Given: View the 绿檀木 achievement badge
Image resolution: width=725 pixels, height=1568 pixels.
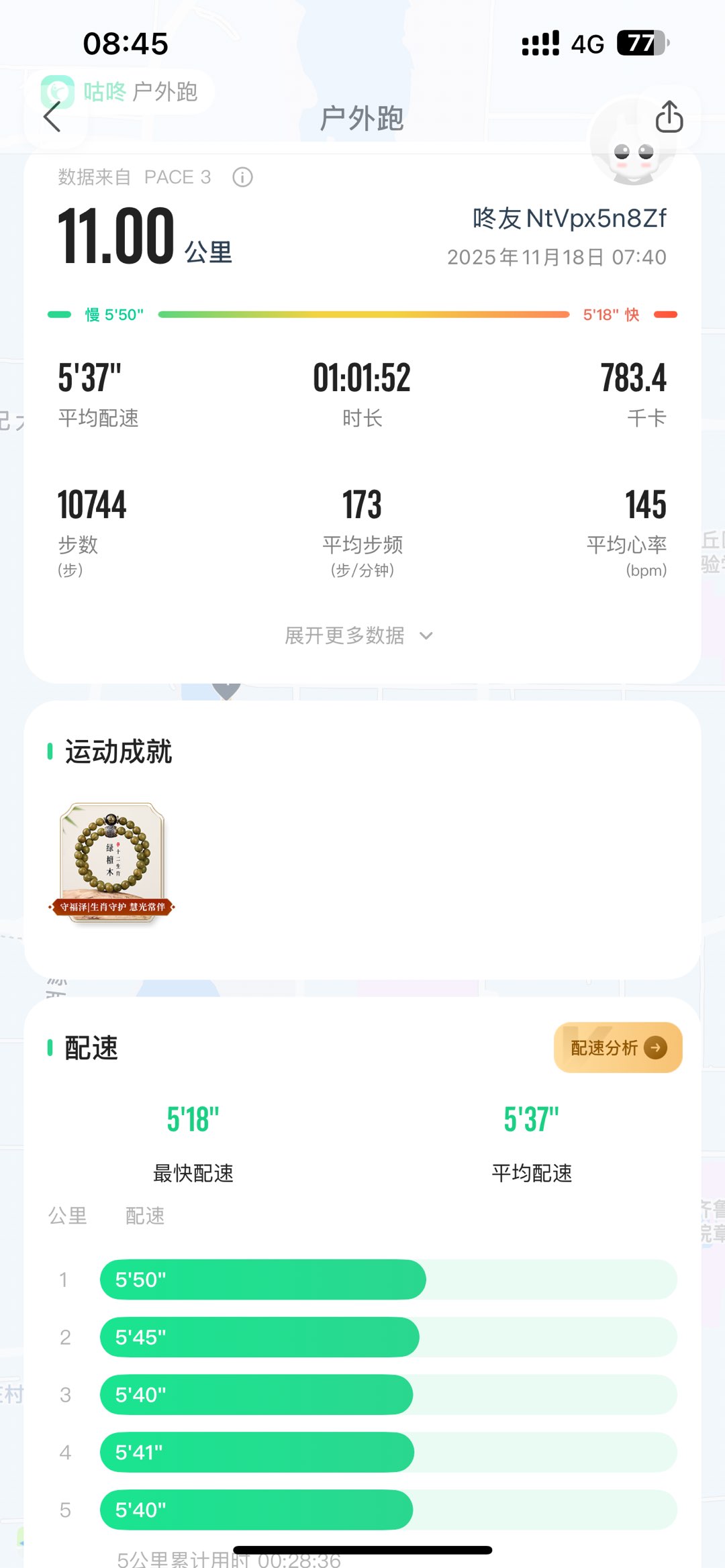Looking at the screenshot, I should point(112,862).
